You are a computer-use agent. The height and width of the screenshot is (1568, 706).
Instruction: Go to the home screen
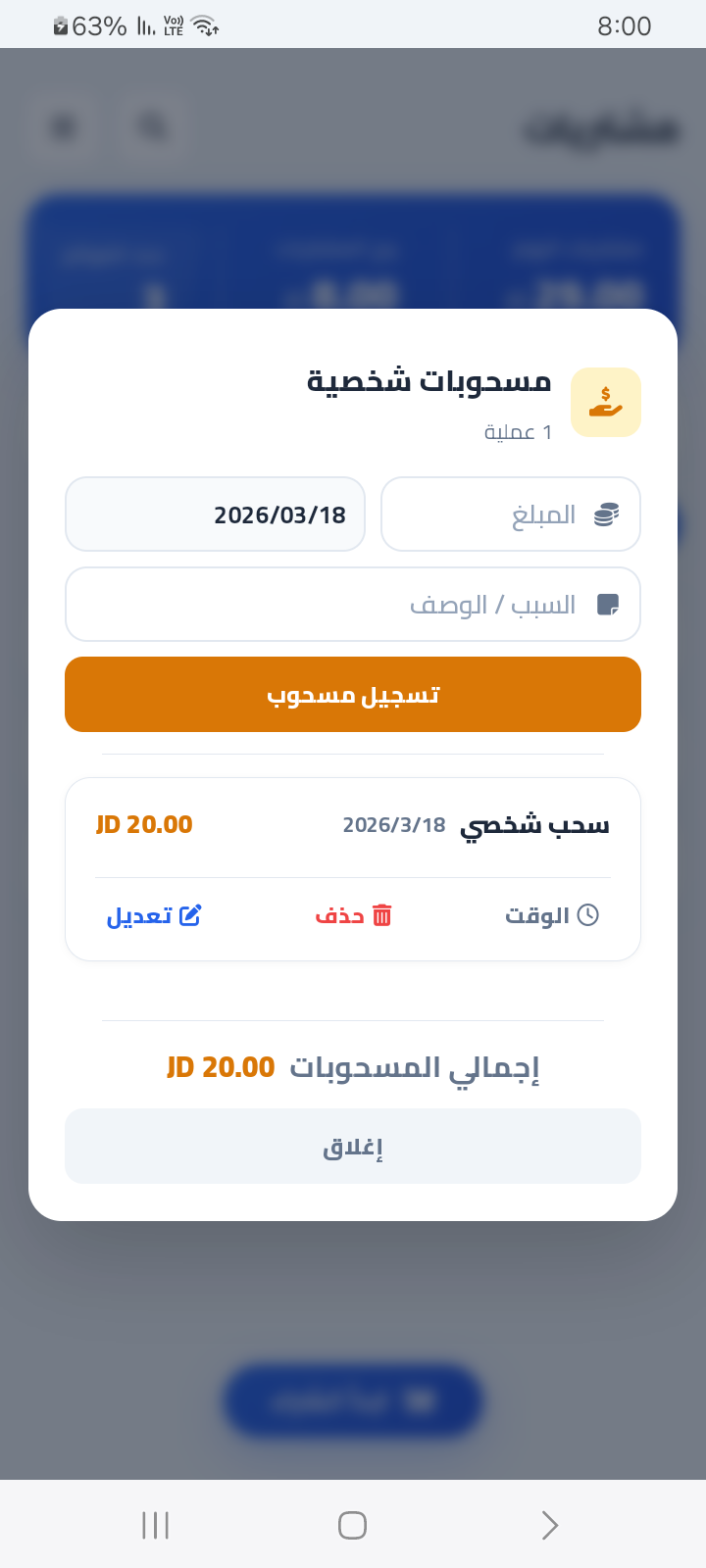pyautogui.click(x=352, y=1525)
